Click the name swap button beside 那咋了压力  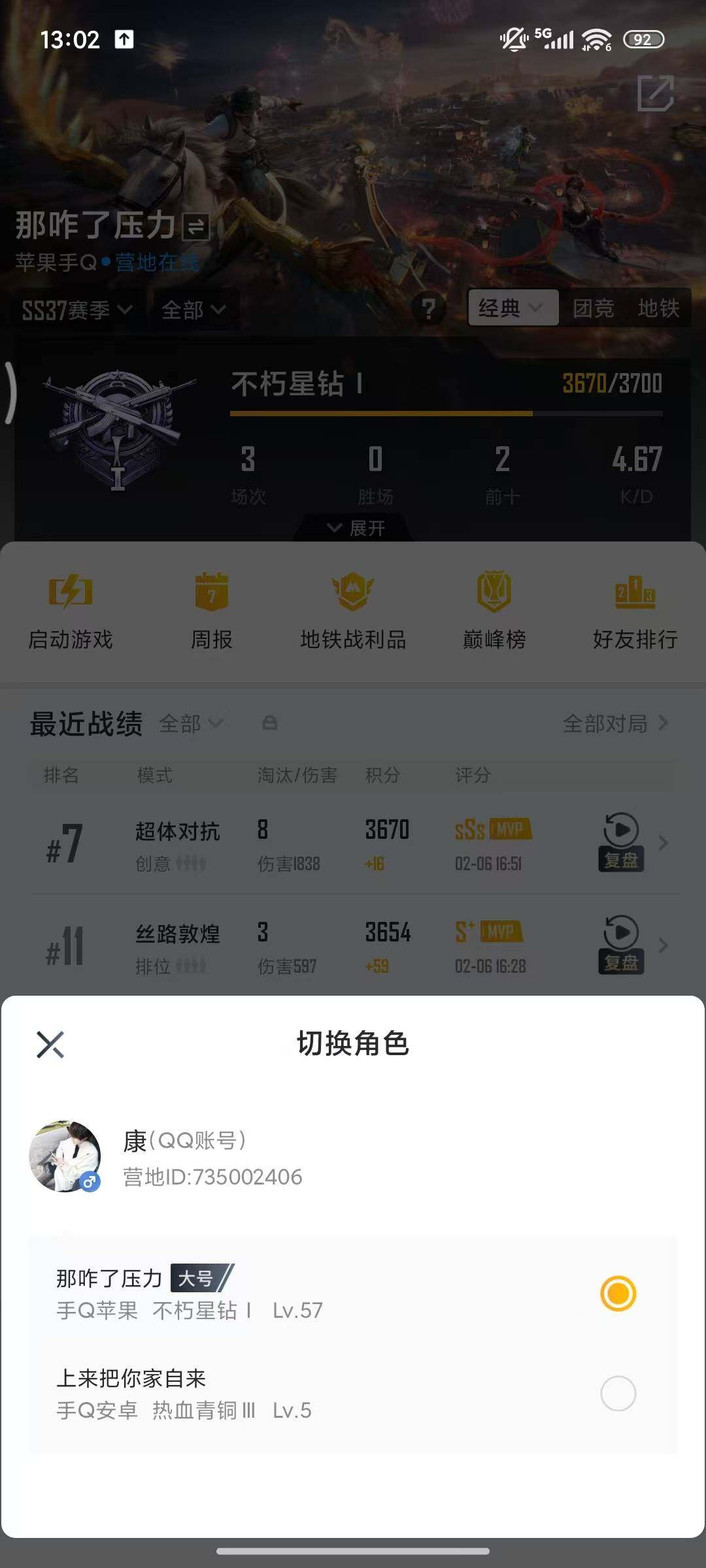[x=195, y=227]
